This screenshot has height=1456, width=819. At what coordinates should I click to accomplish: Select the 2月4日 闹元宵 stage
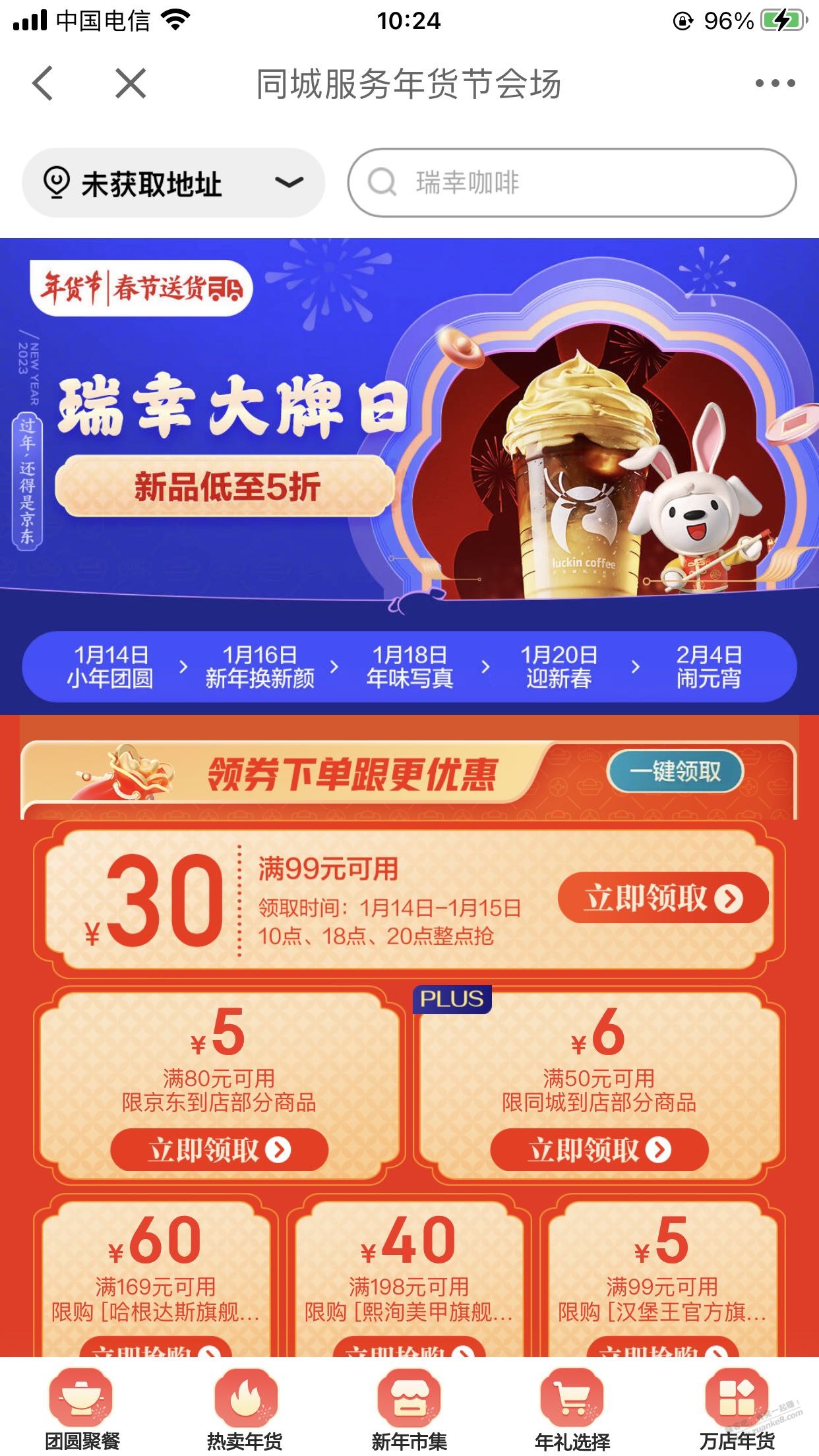coord(709,667)
